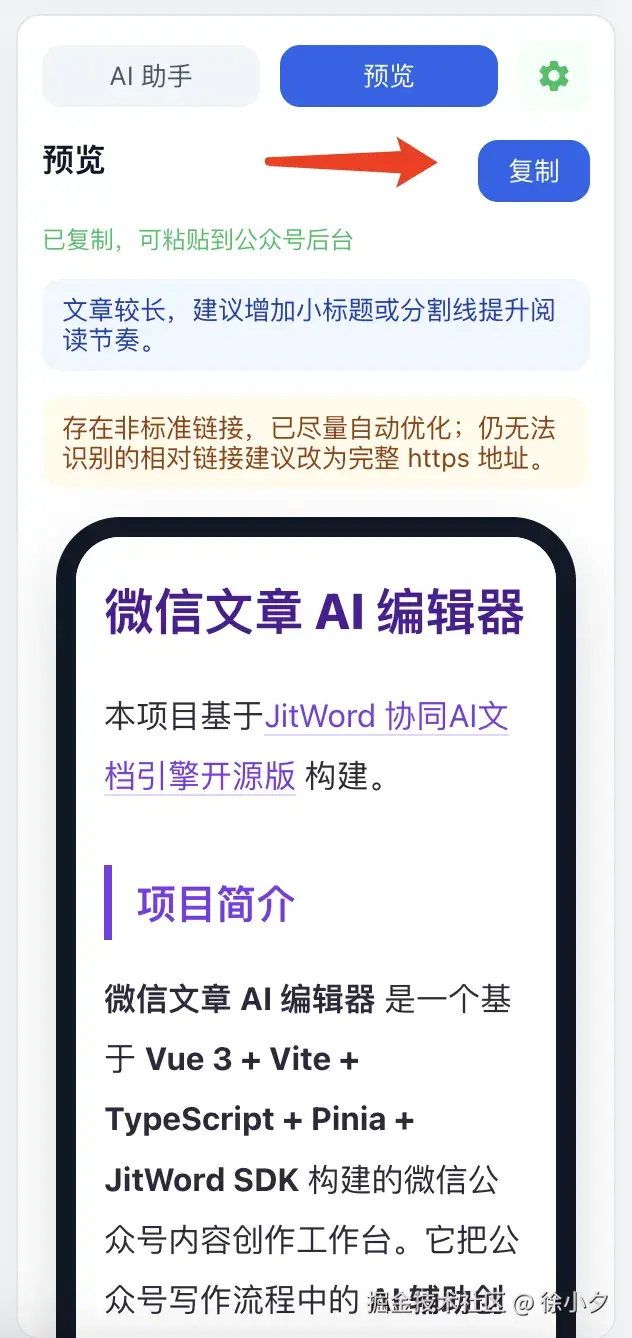The image size is (632, 1338).
Task: Open settings via the green gear icon
Action: point(553,76)
